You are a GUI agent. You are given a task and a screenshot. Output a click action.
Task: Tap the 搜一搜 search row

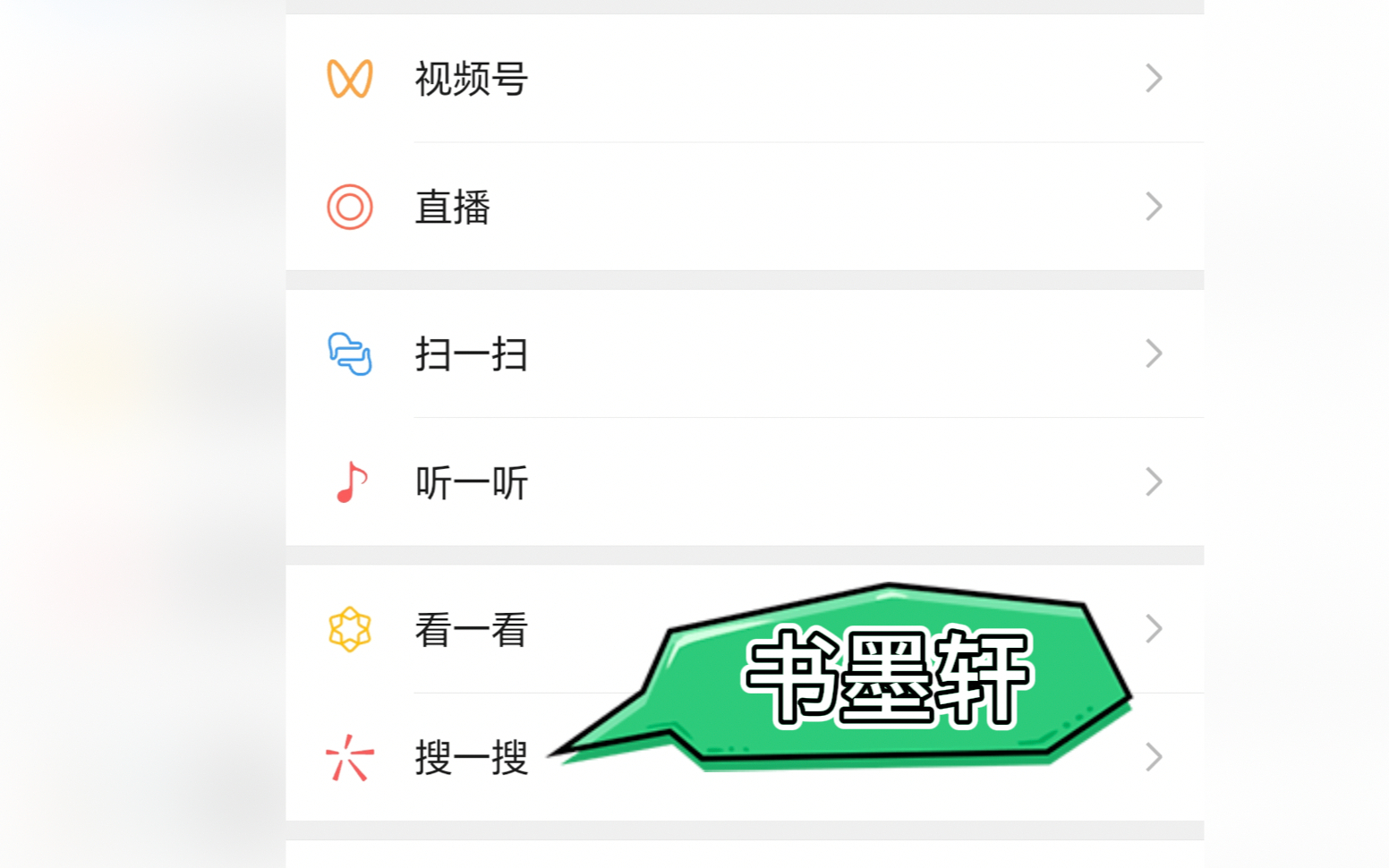click(x=472, y=759)
